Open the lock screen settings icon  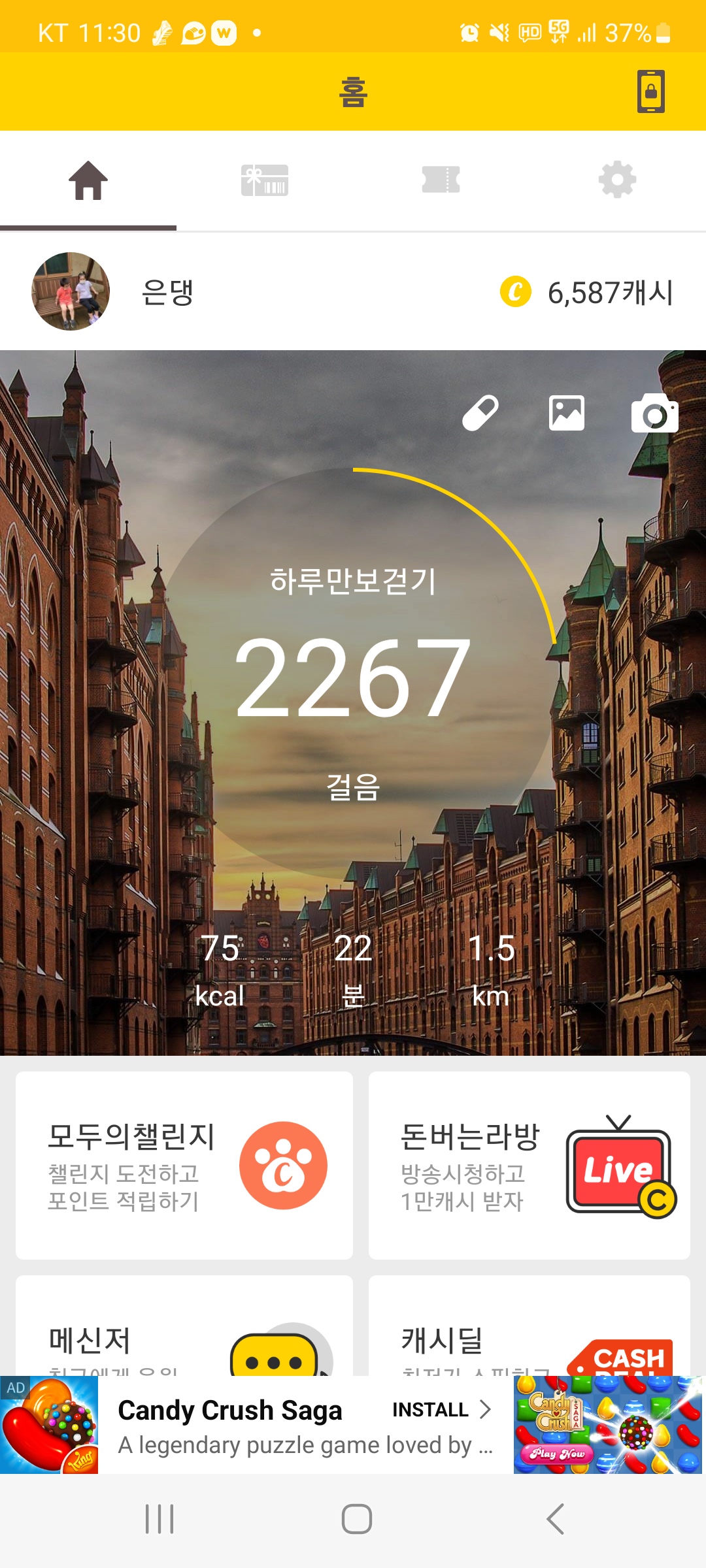[650, 91]
